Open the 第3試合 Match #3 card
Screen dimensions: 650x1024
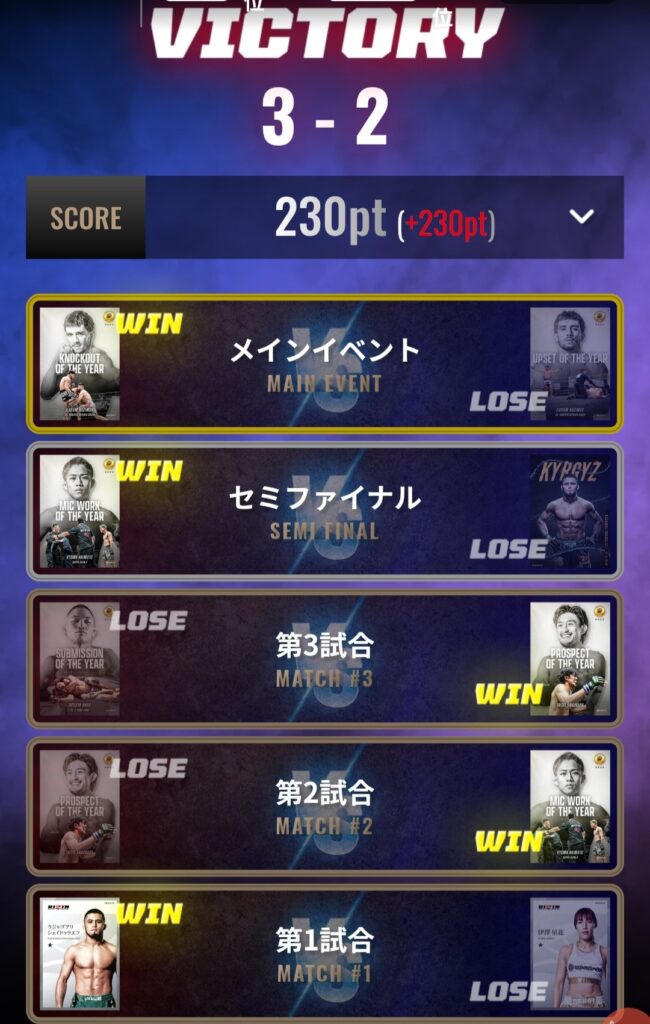[x=325, y=658]
